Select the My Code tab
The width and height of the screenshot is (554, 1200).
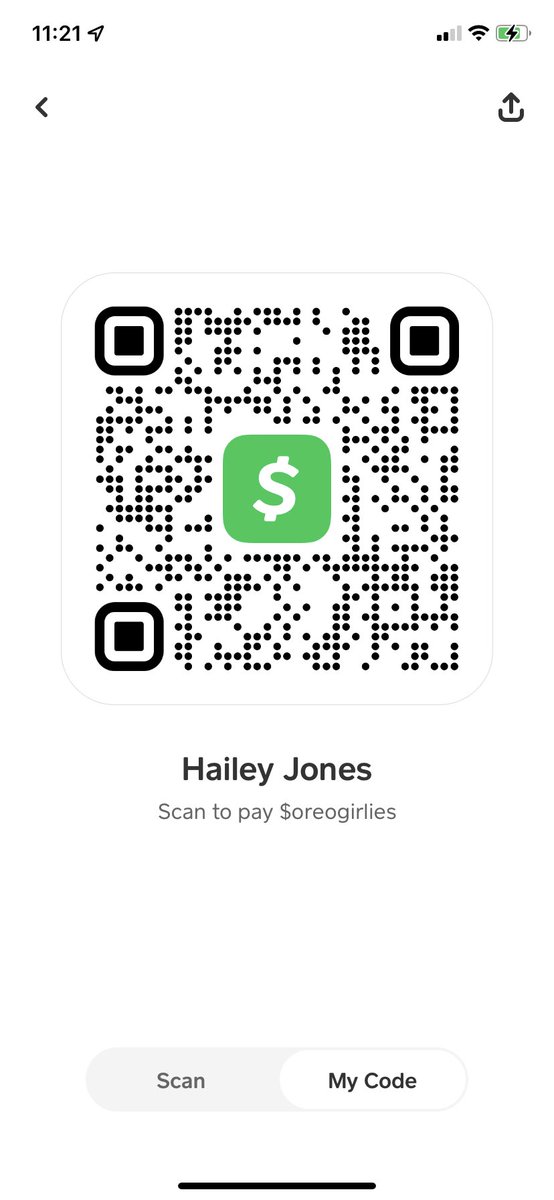[372, 1080]
